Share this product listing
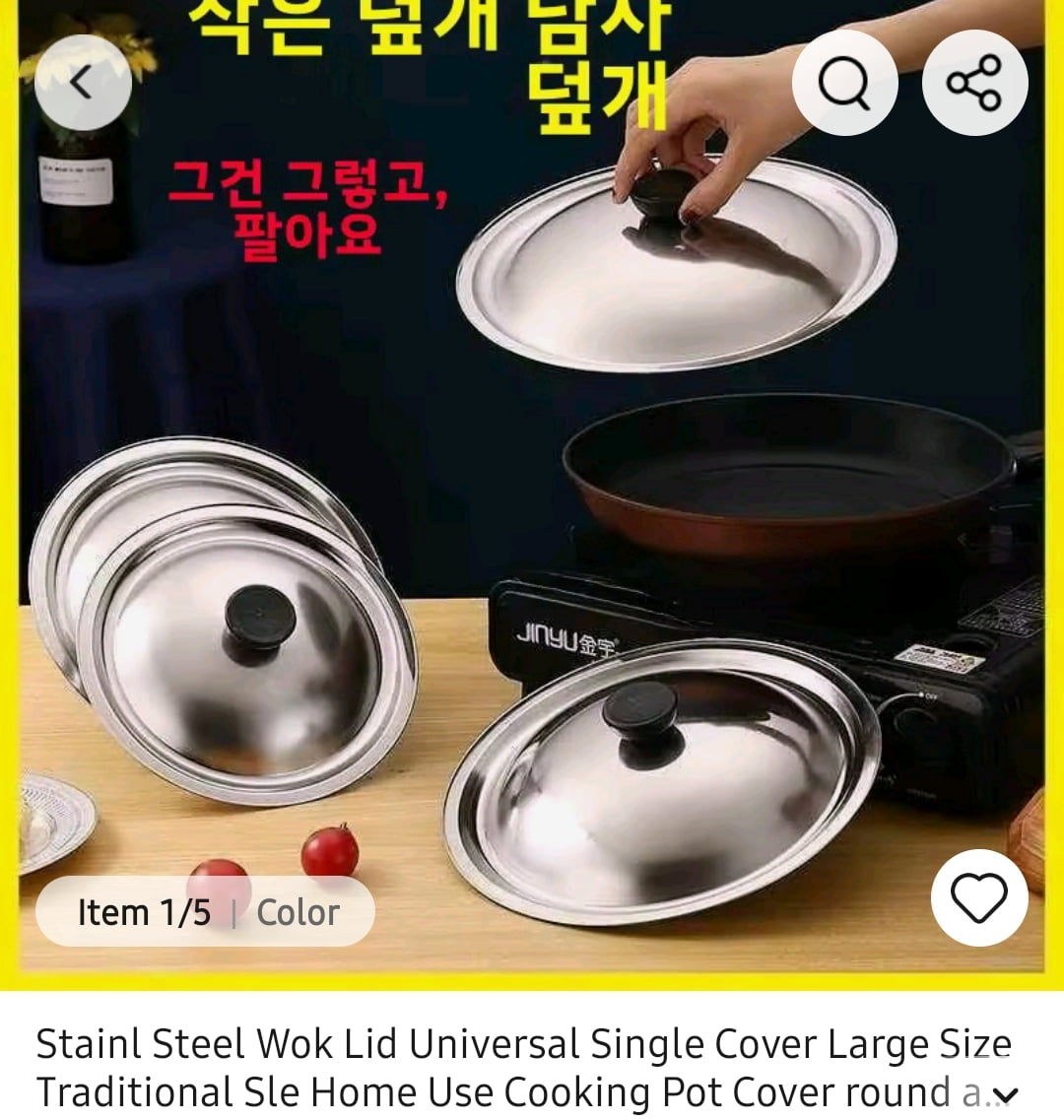 (x=974, y=84)
